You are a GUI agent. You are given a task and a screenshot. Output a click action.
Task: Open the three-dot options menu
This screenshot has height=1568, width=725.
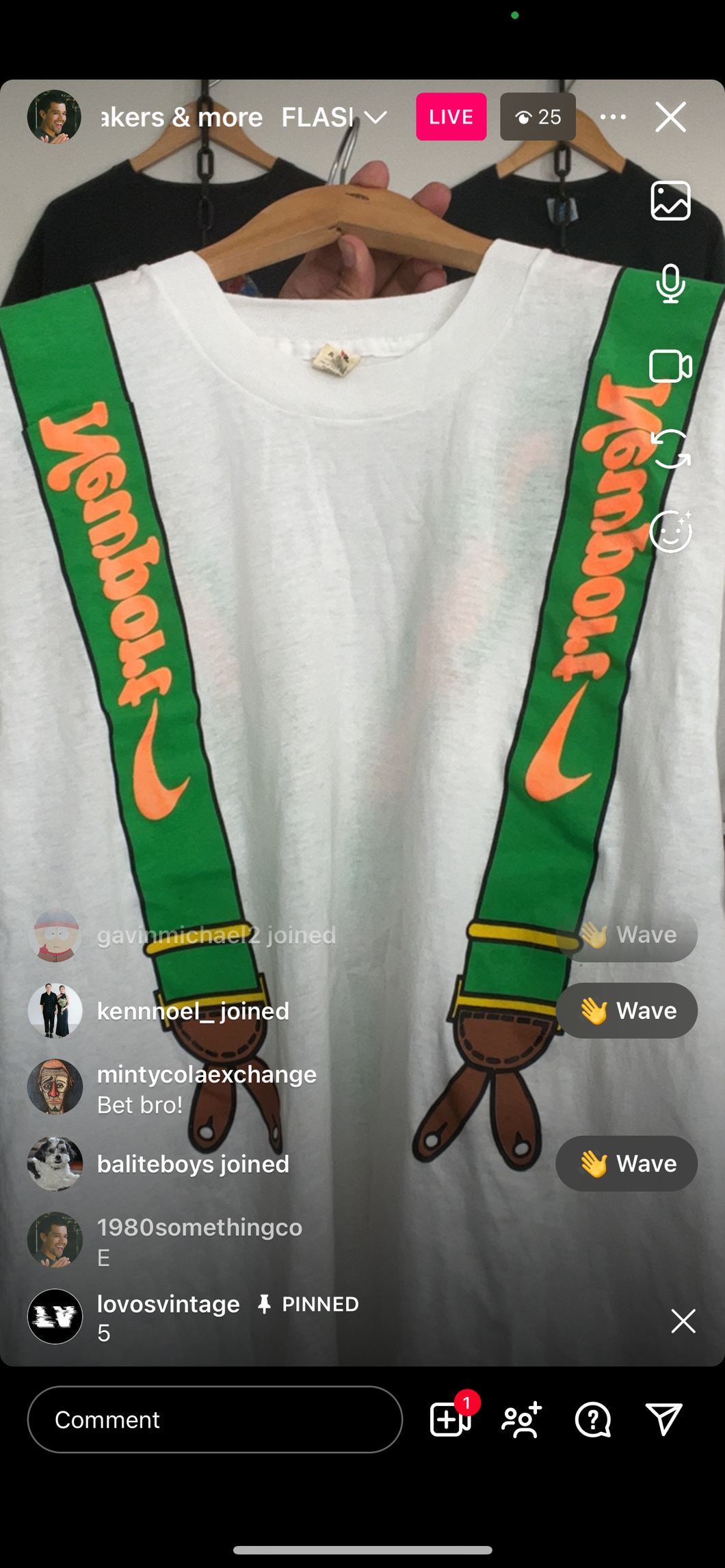(x=613, y=117)
